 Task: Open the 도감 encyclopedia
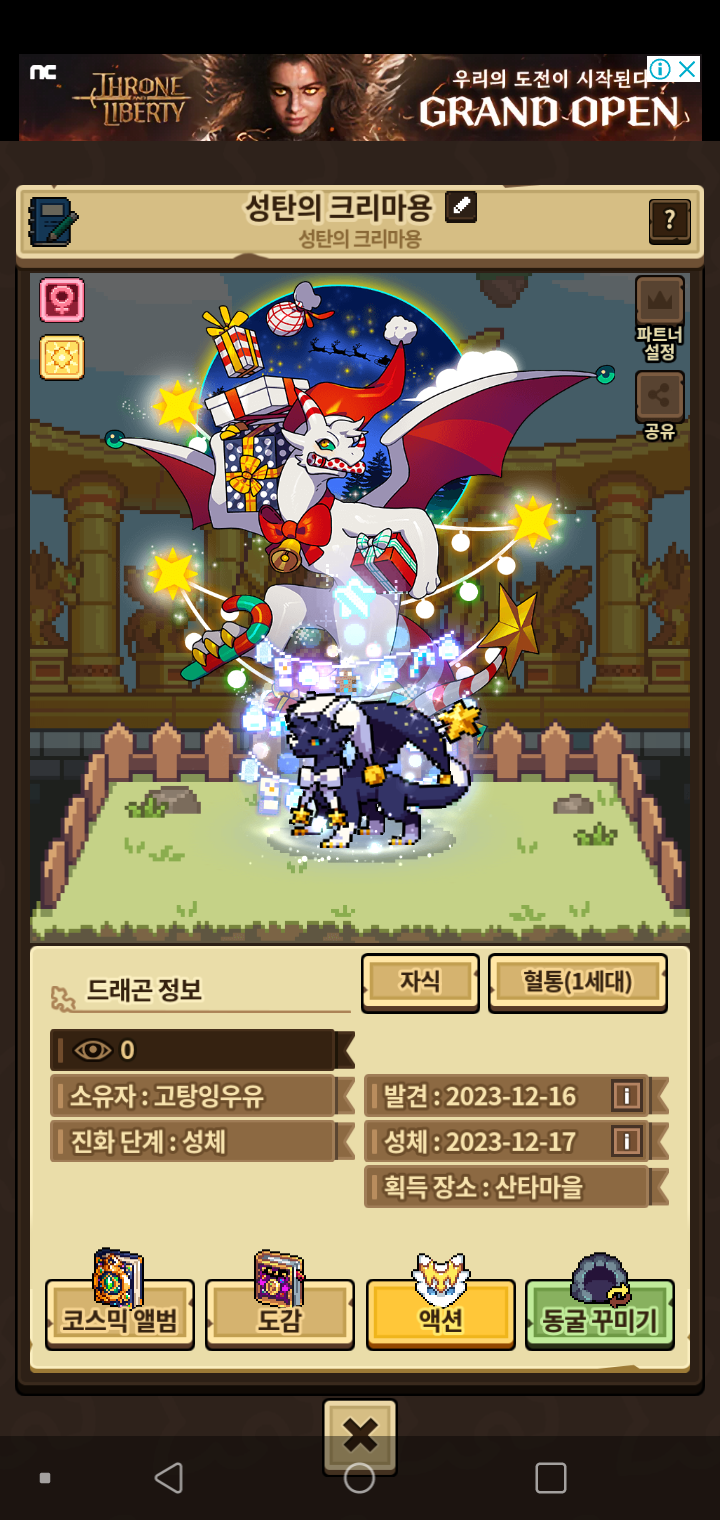(280, 1313)
